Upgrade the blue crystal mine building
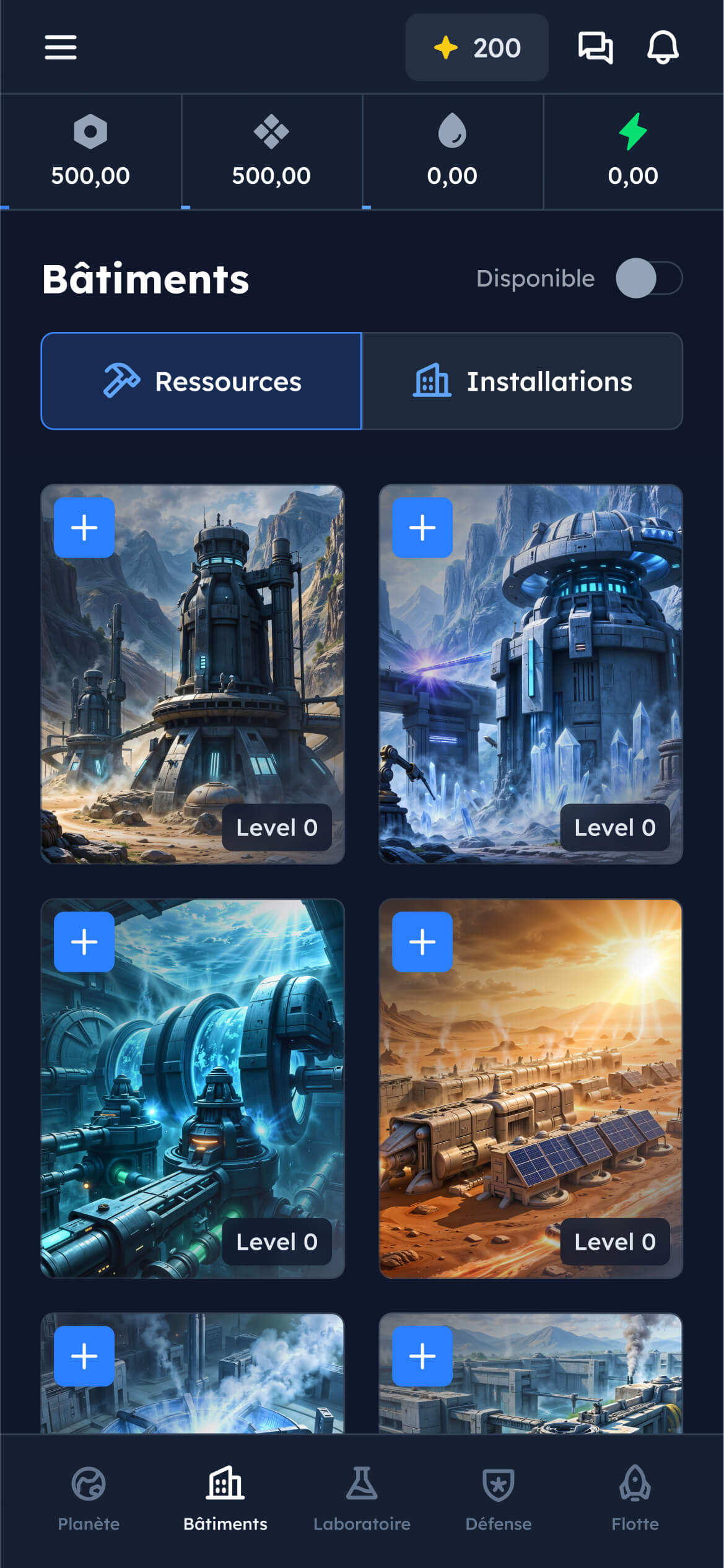The width and height of the screenshot is (724, 1568). coord(422,528)
